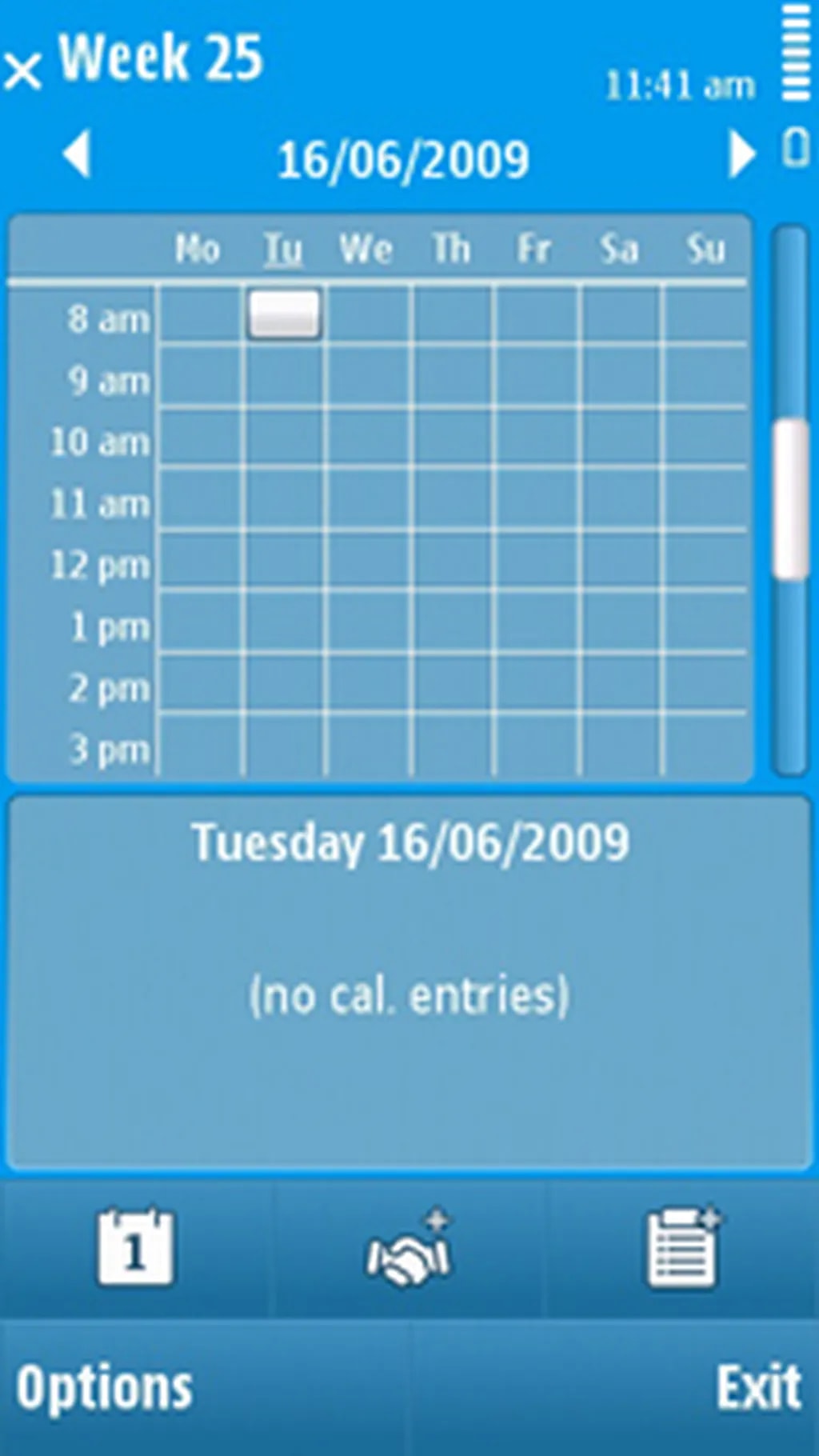819x1456 pixels.
Task: Tap the vertical scrollbar of the time grid
Action: (791, 499)
